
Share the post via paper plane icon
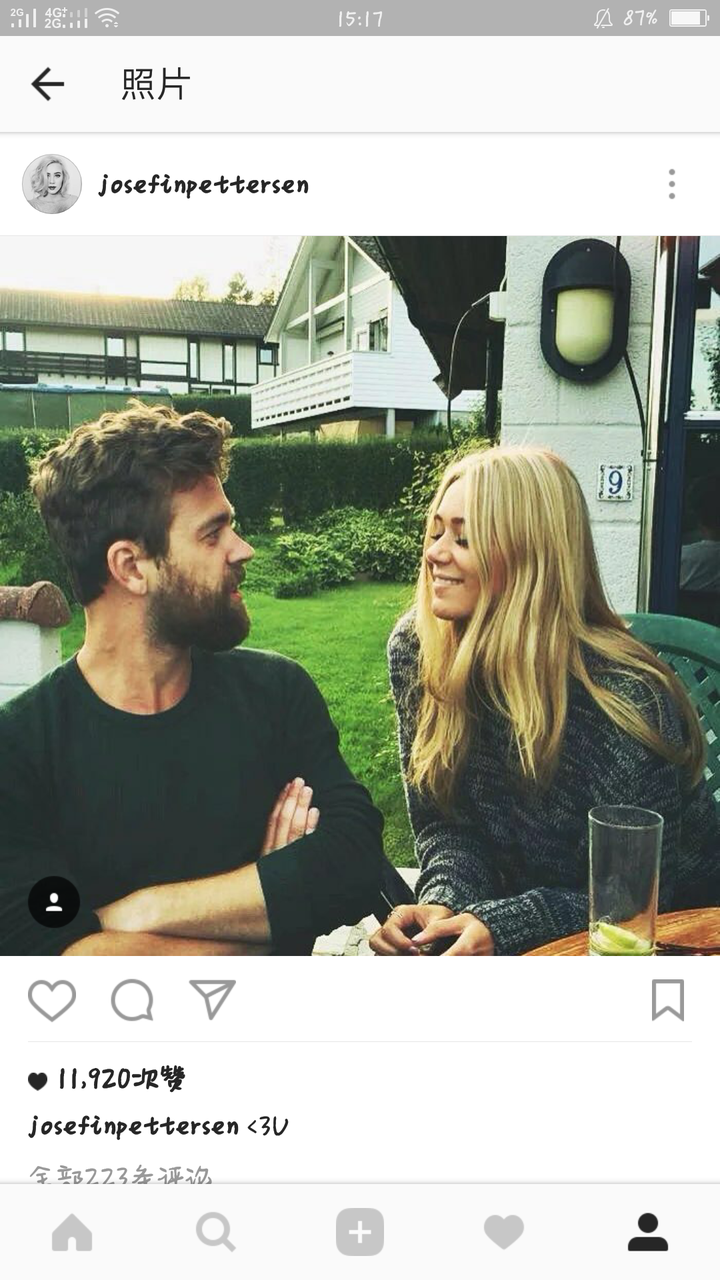(212, 1000)
